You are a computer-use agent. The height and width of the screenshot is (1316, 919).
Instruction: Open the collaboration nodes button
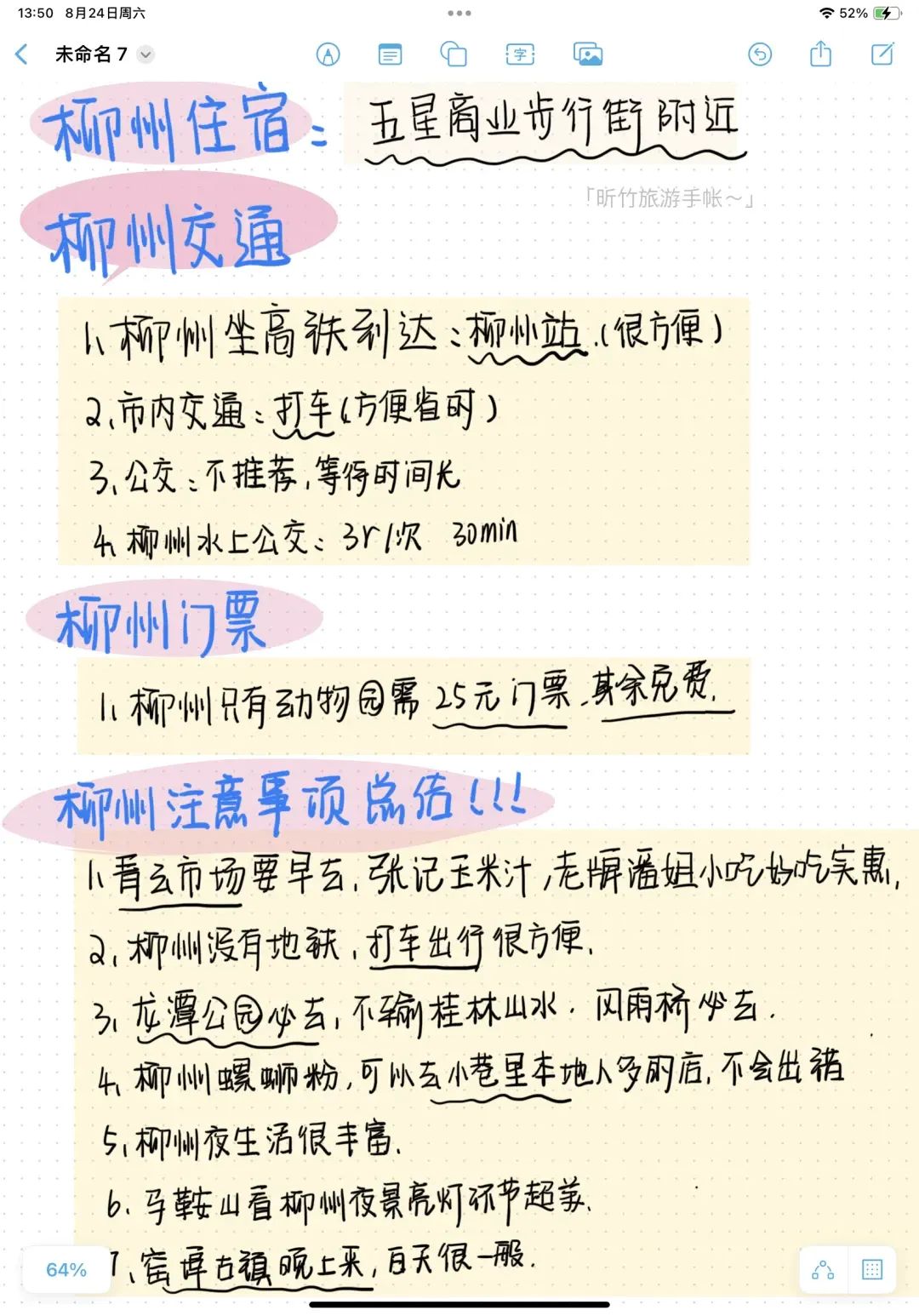coord(823,1270)
